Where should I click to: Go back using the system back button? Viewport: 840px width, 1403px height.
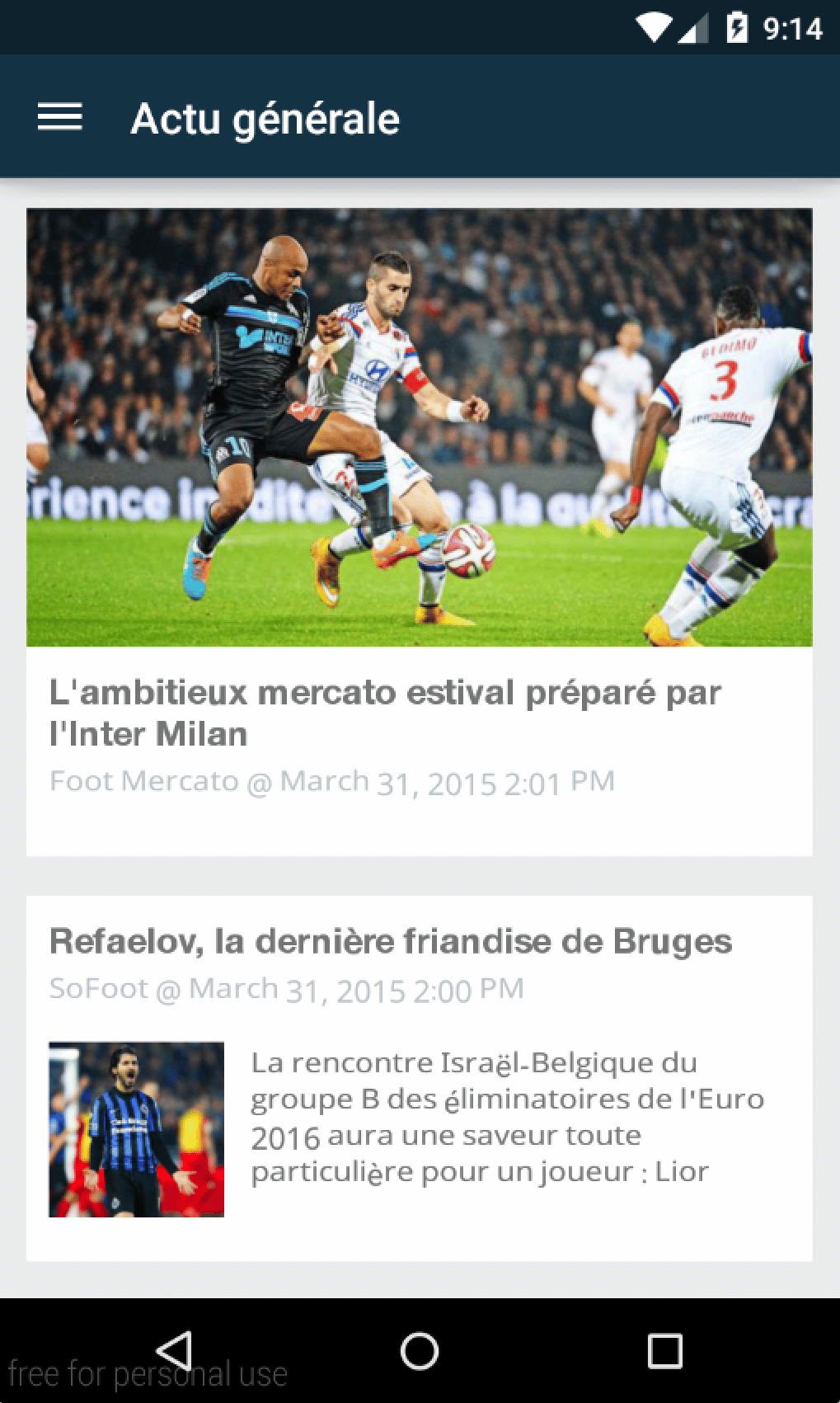174,1351
